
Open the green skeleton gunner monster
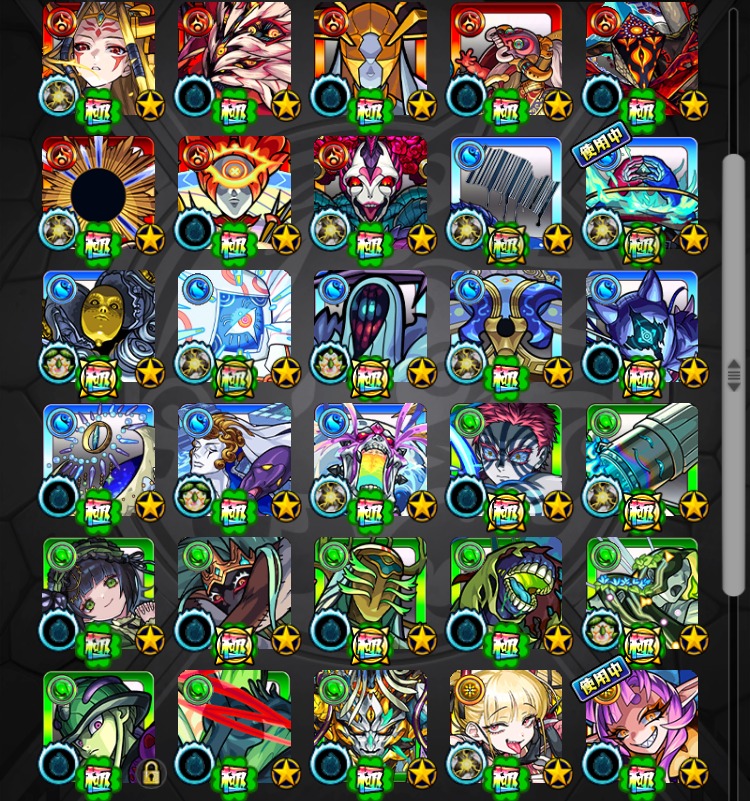(x=642, y=594)
